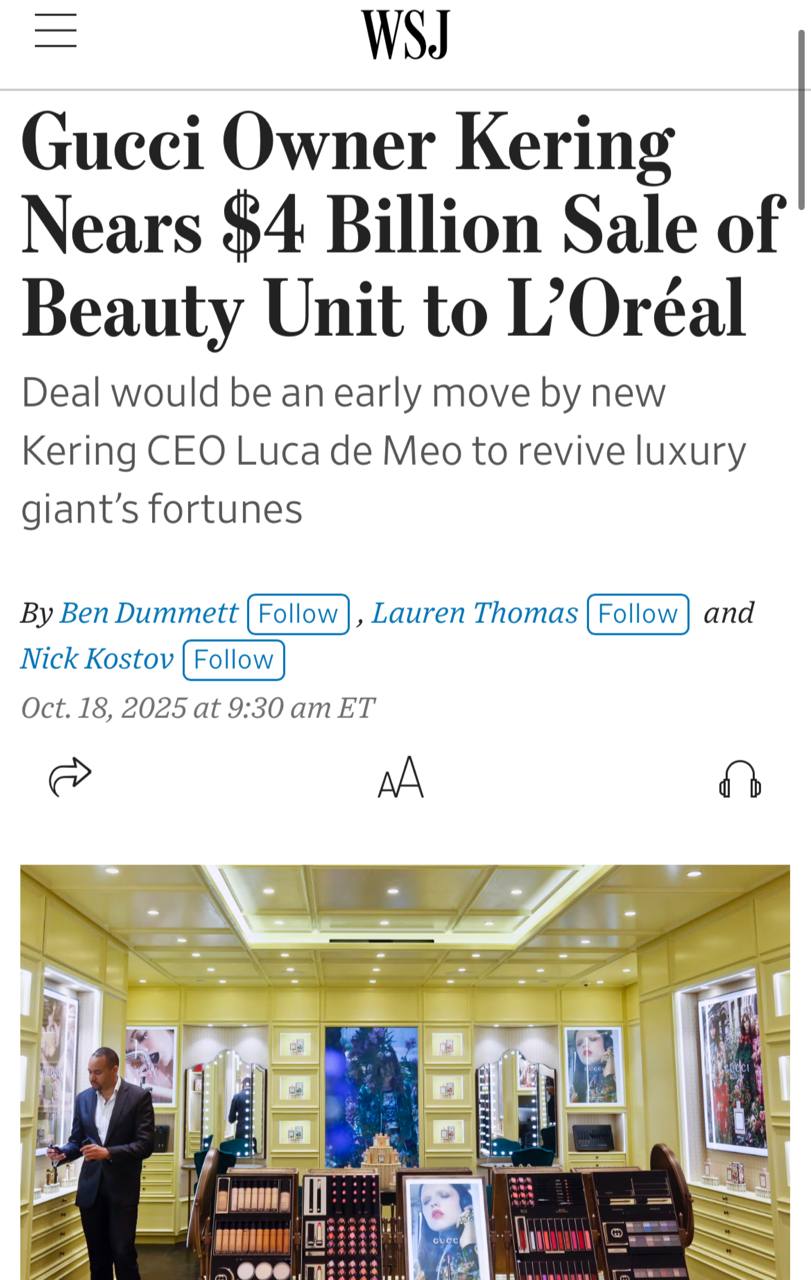The width and height of the screenshot is (811, 1280).
Task: Open author Ben Dummett's page
Action: click(149, 613)
